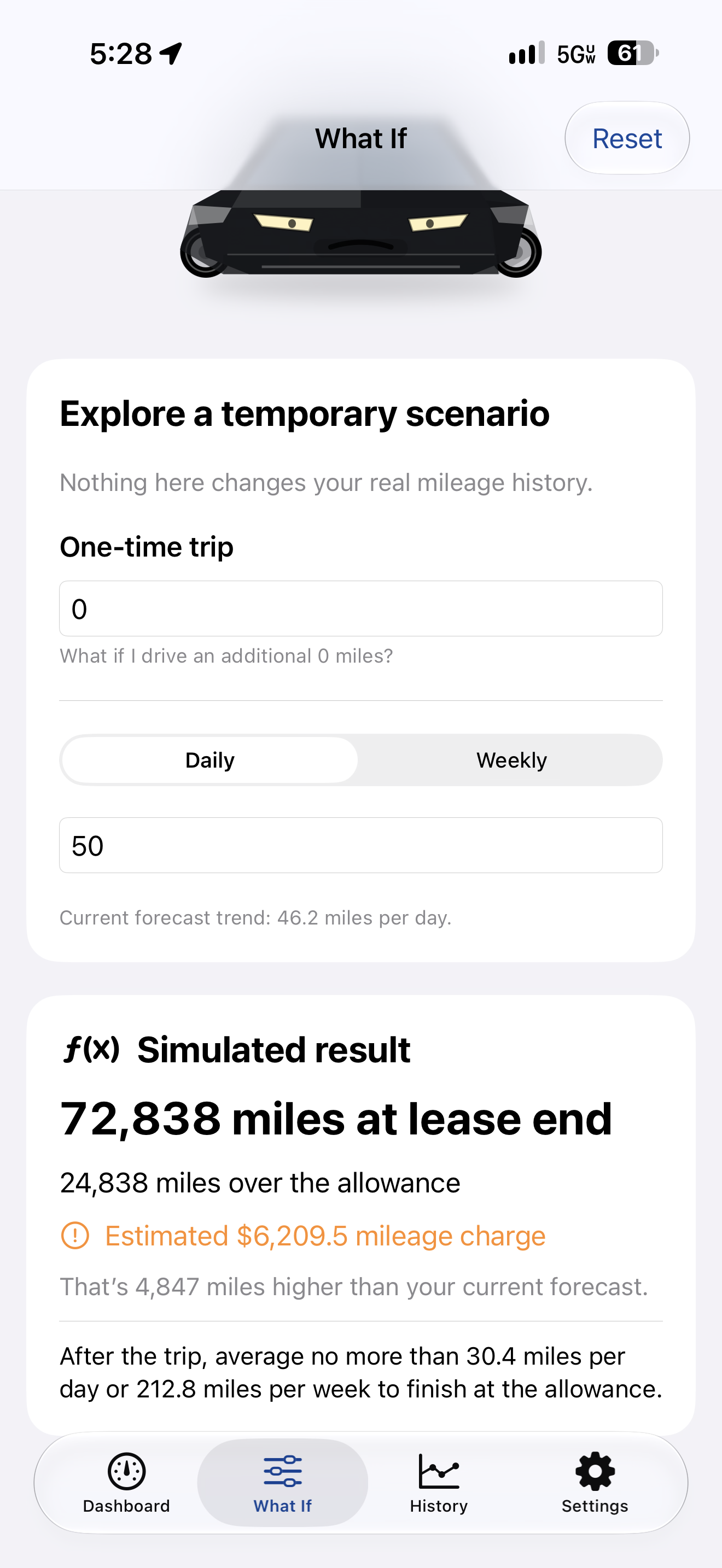Open the Settings tab
Viewport: 722px width, 1568px height.
pyautogui.click(x=595, y=1483)
